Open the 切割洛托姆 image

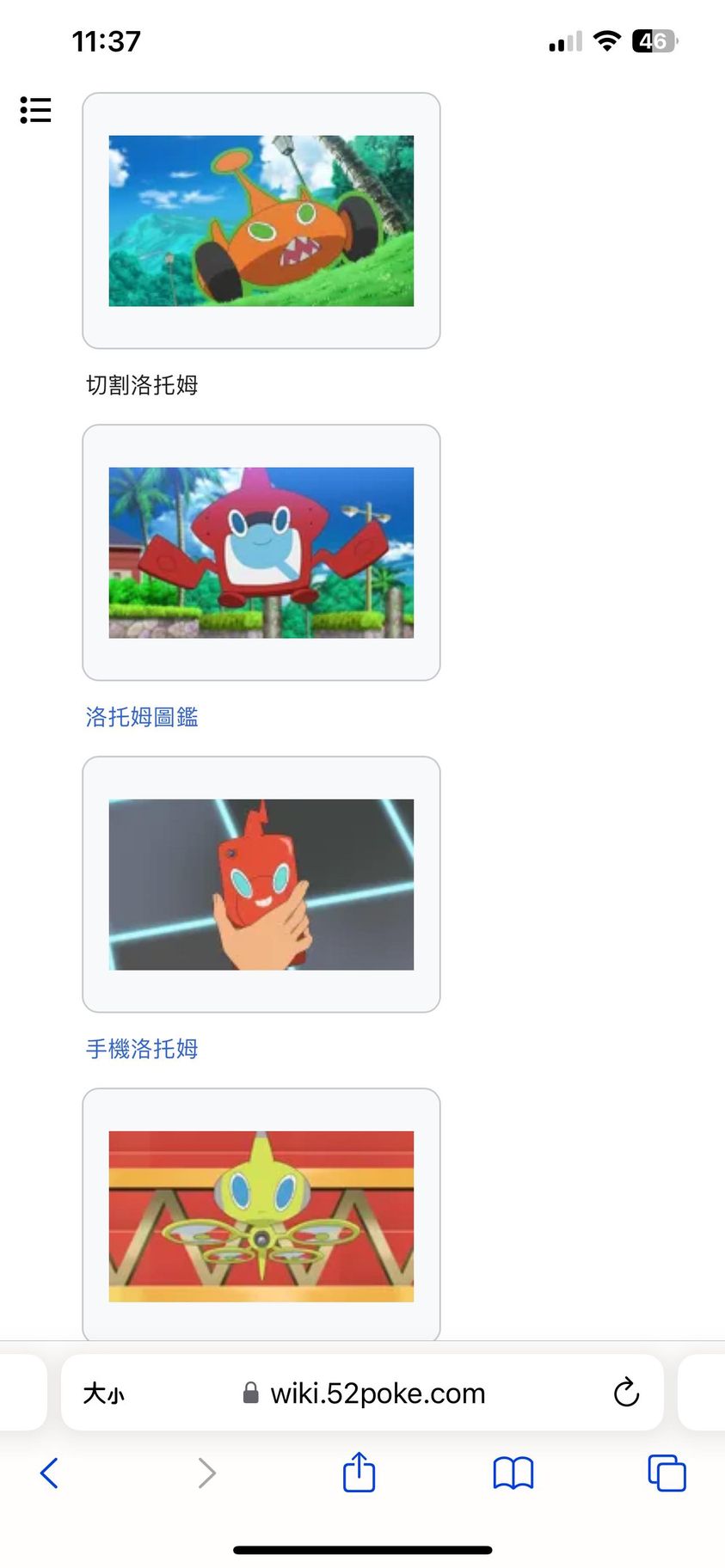[x=261, y=221]
